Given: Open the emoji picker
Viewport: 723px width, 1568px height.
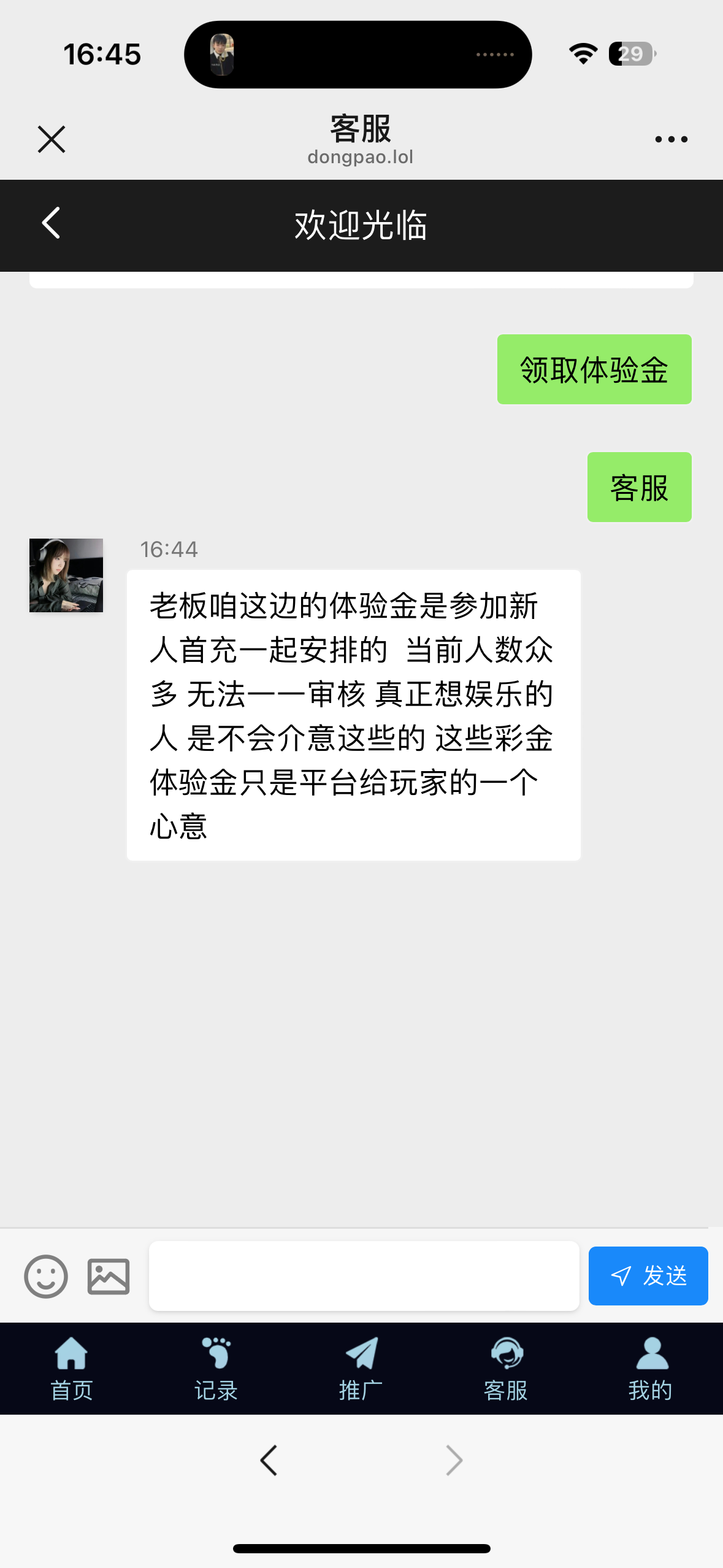Looking at the screenshot, I should [46, 1276].
